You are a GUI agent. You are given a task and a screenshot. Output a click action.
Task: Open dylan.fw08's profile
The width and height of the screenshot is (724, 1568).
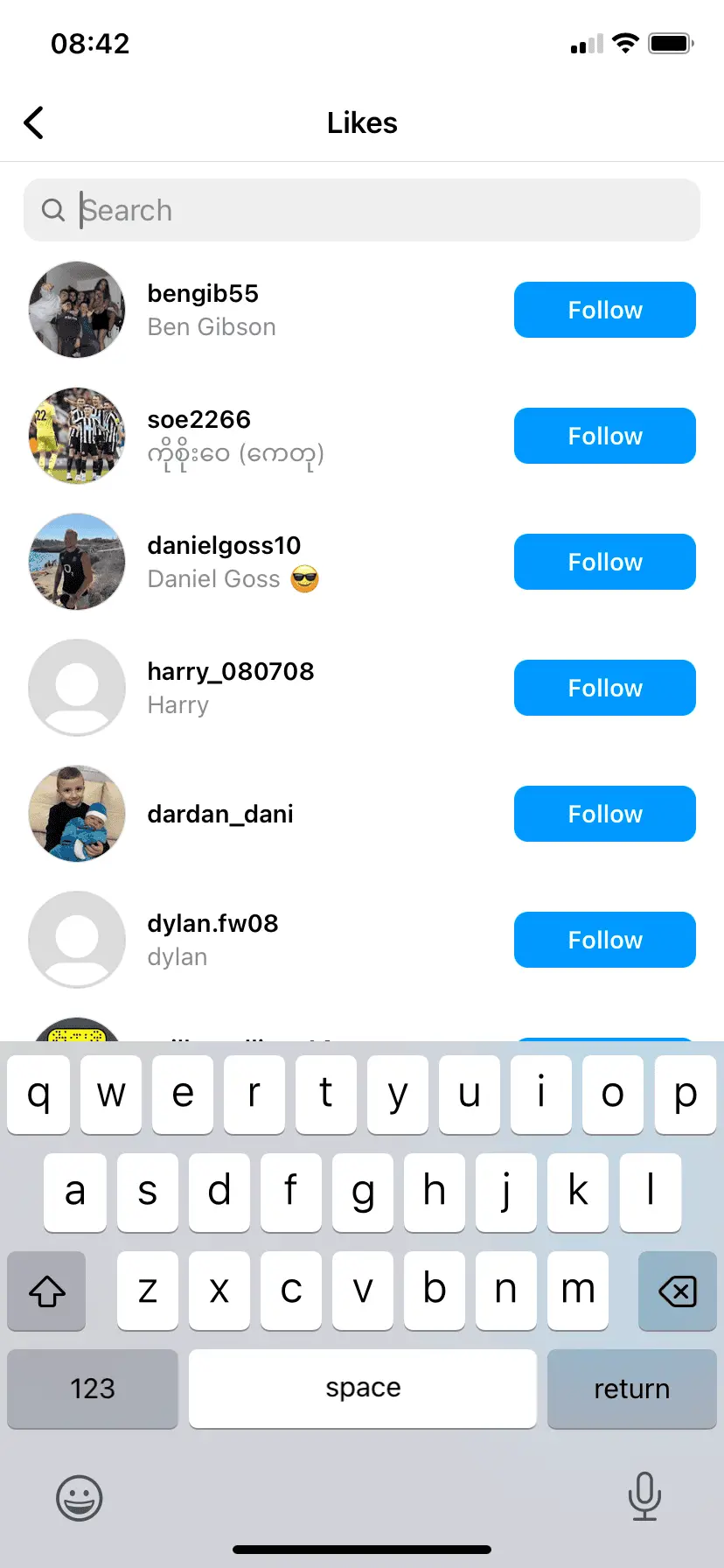(212, 940)
